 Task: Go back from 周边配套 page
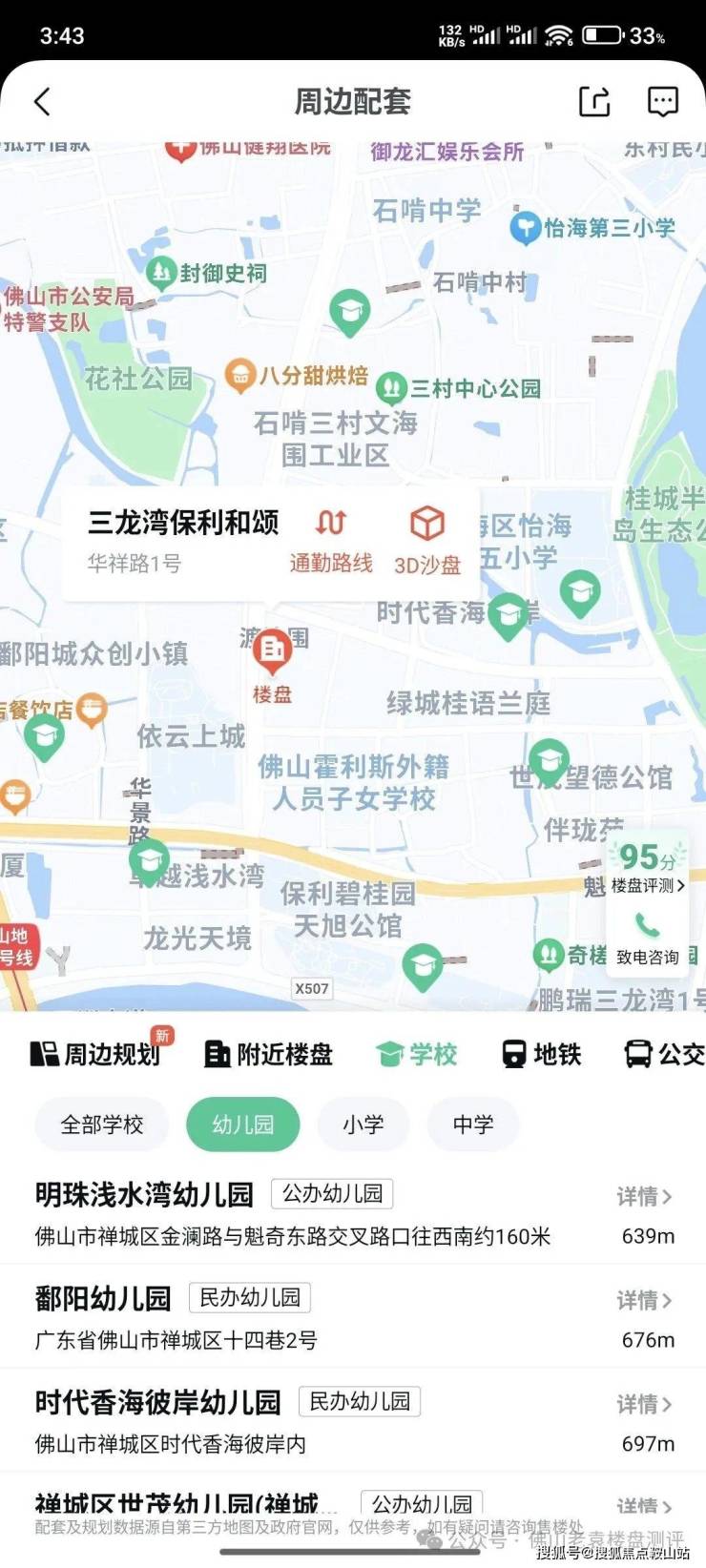tap(42, 101)
